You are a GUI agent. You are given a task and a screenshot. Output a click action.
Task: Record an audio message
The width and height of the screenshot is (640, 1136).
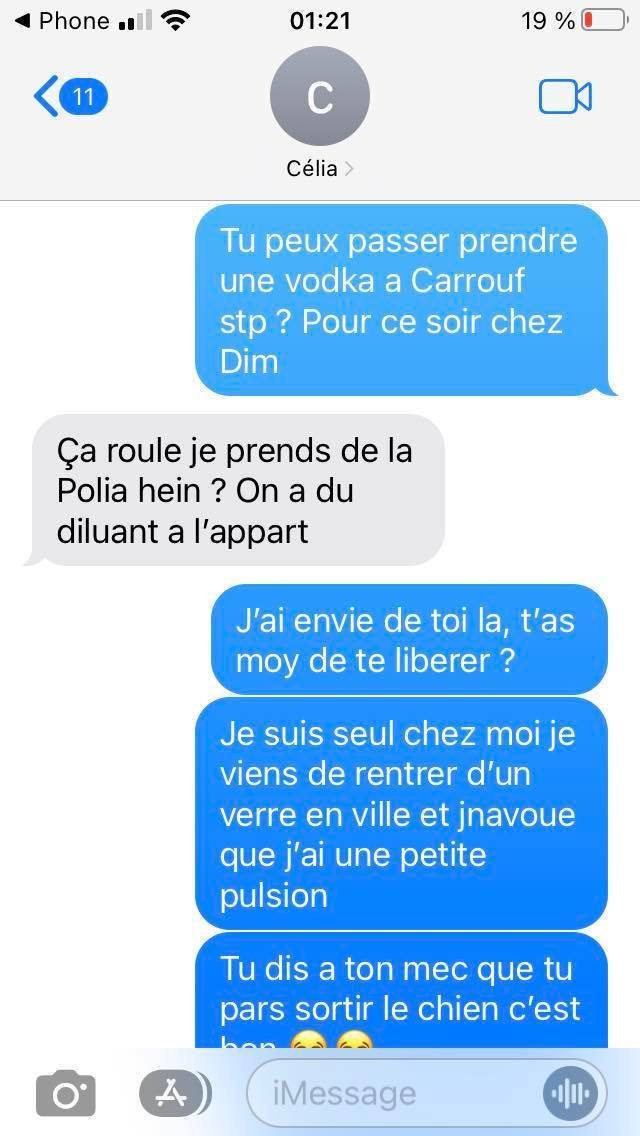pos(570,1093)
